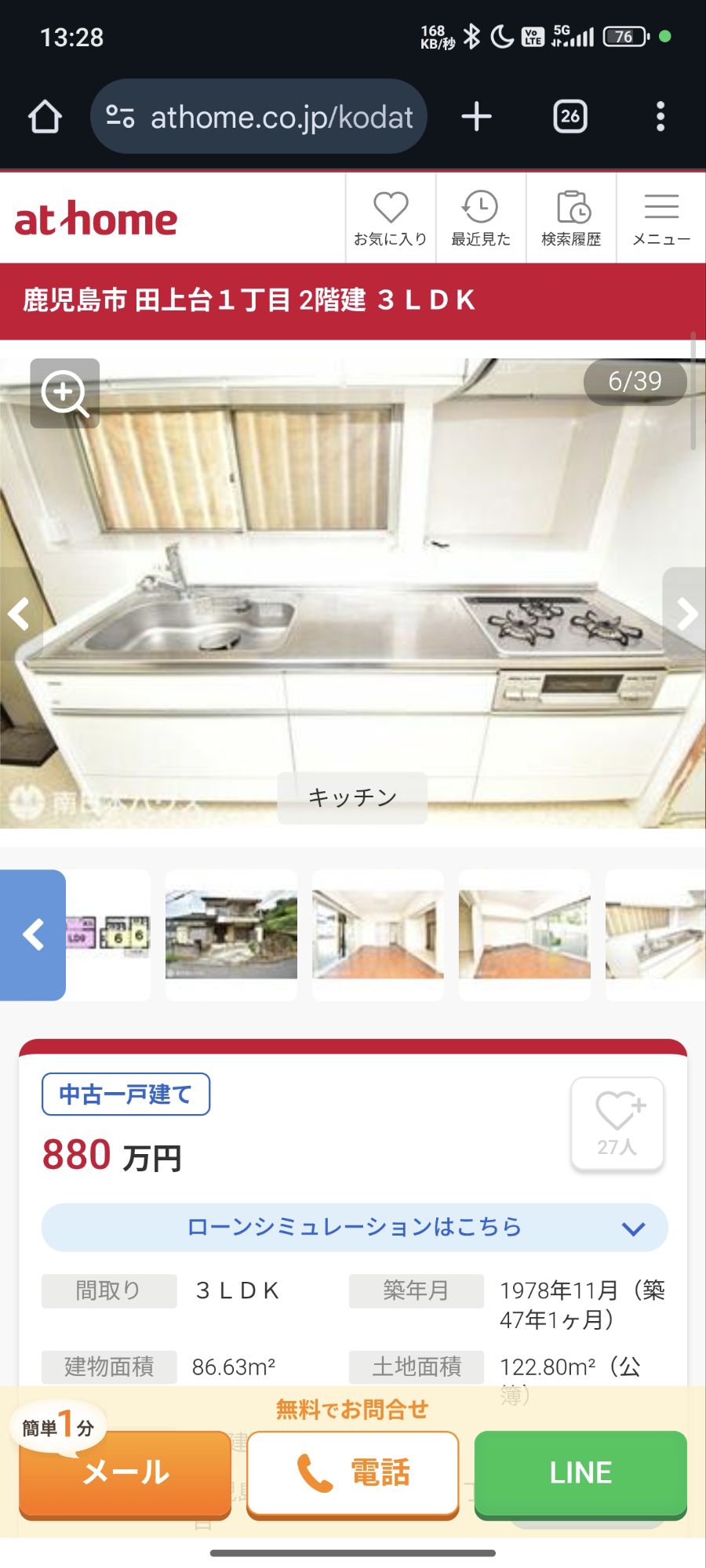Screen dimensions: 706x1568
Task: Select the house exterior thumbnail
Action: pyautogui.click(x=231, y=935)
